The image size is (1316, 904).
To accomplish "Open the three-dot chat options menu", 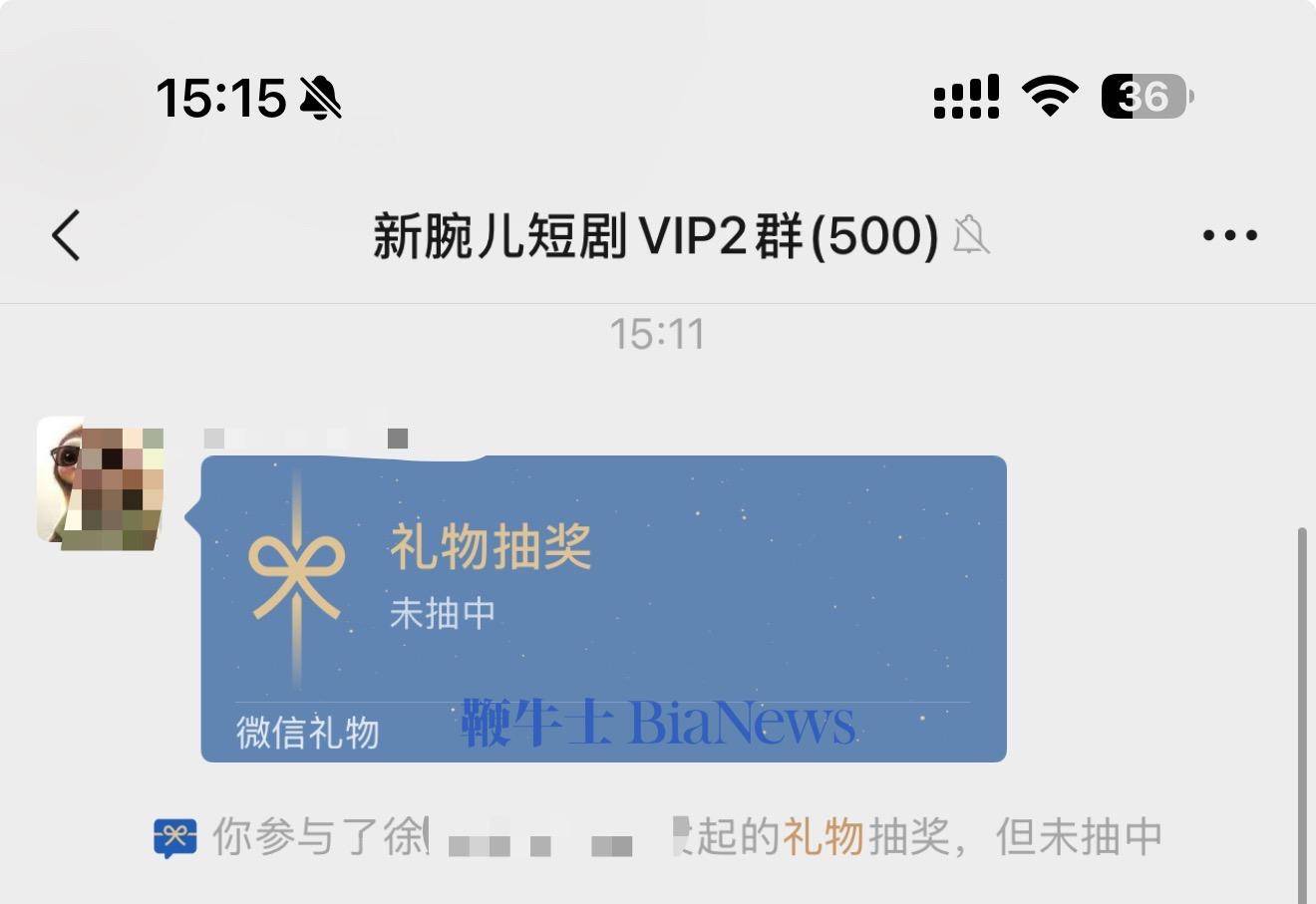I will point(1229,236).
